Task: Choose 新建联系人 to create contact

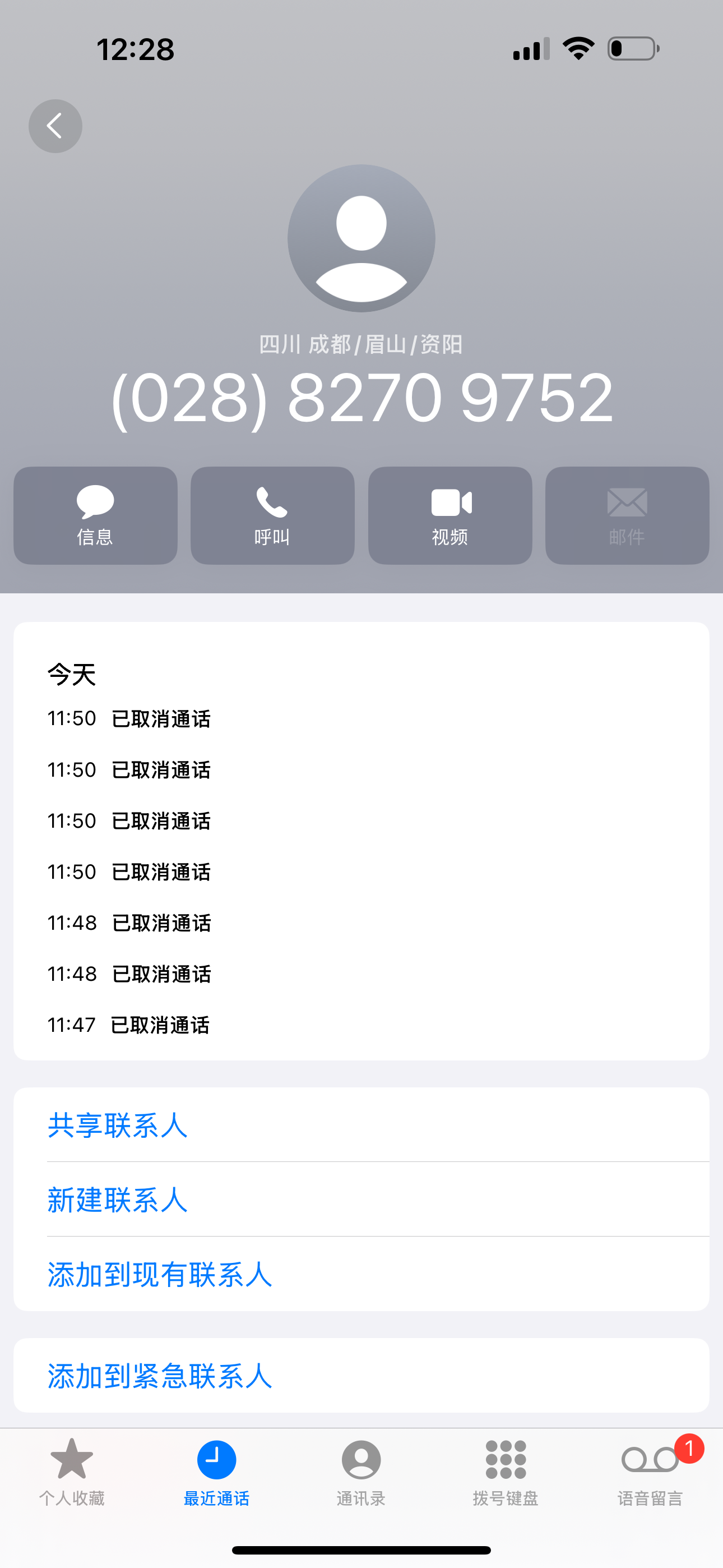Action: pyautogui.click(x=118, y=1200)
